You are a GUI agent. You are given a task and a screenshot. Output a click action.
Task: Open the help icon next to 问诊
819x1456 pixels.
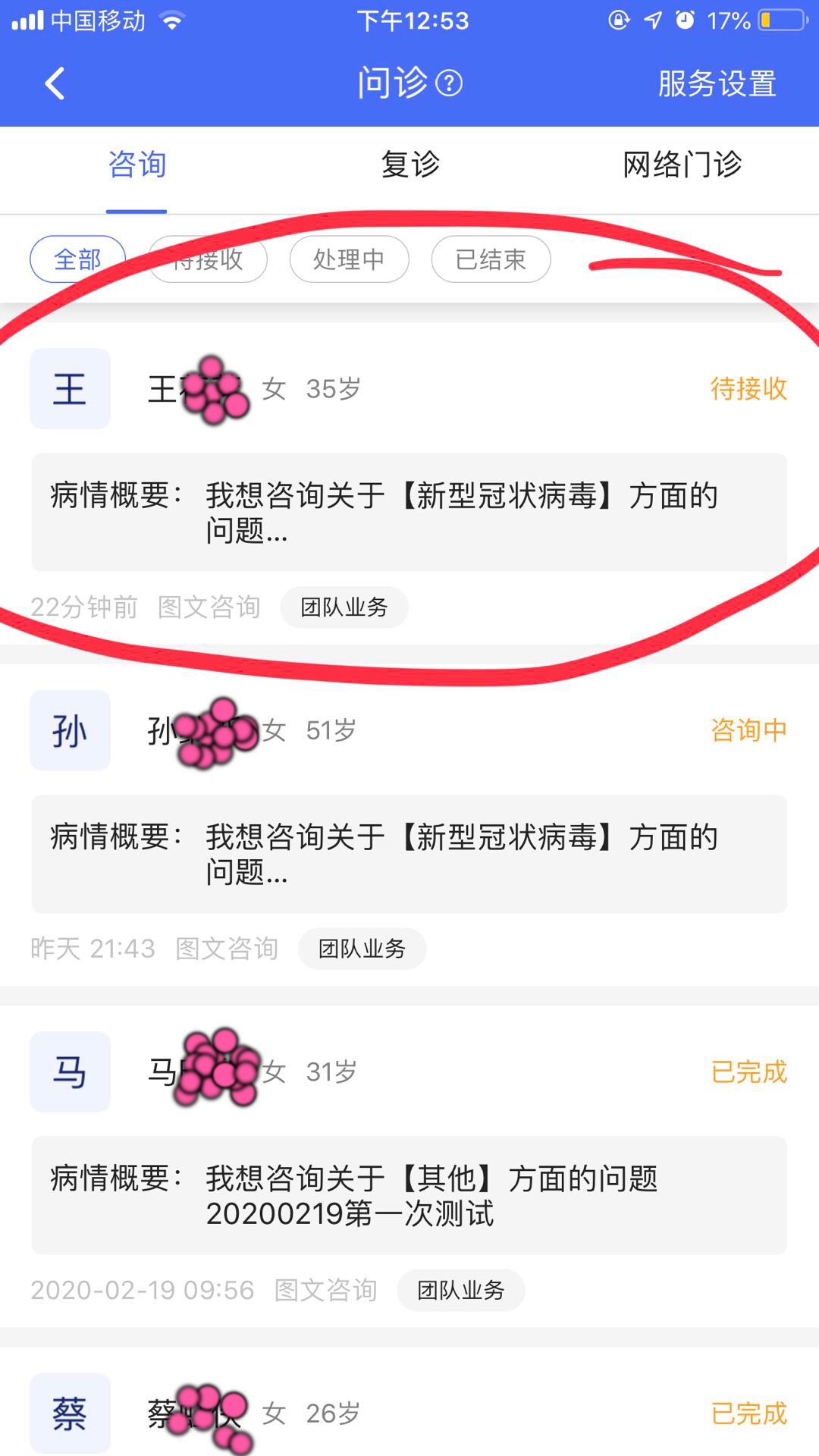(x=449, y=83)
